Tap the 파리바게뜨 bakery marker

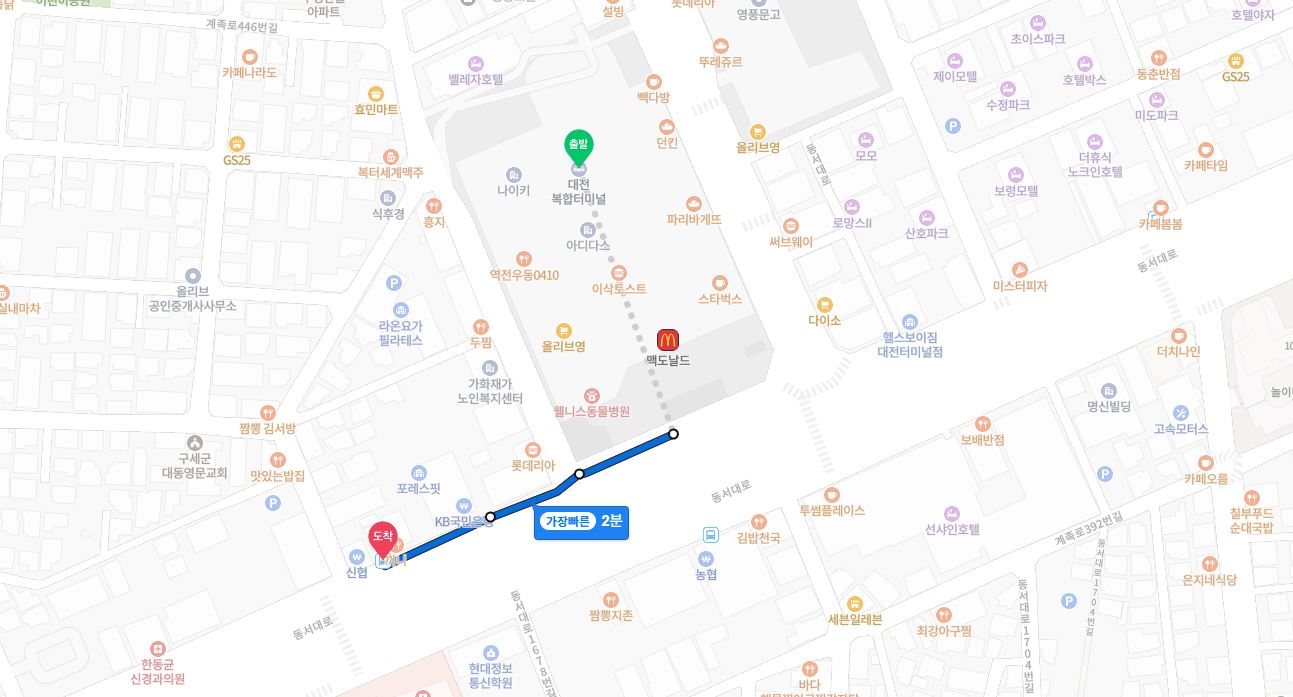coord(693,204)
